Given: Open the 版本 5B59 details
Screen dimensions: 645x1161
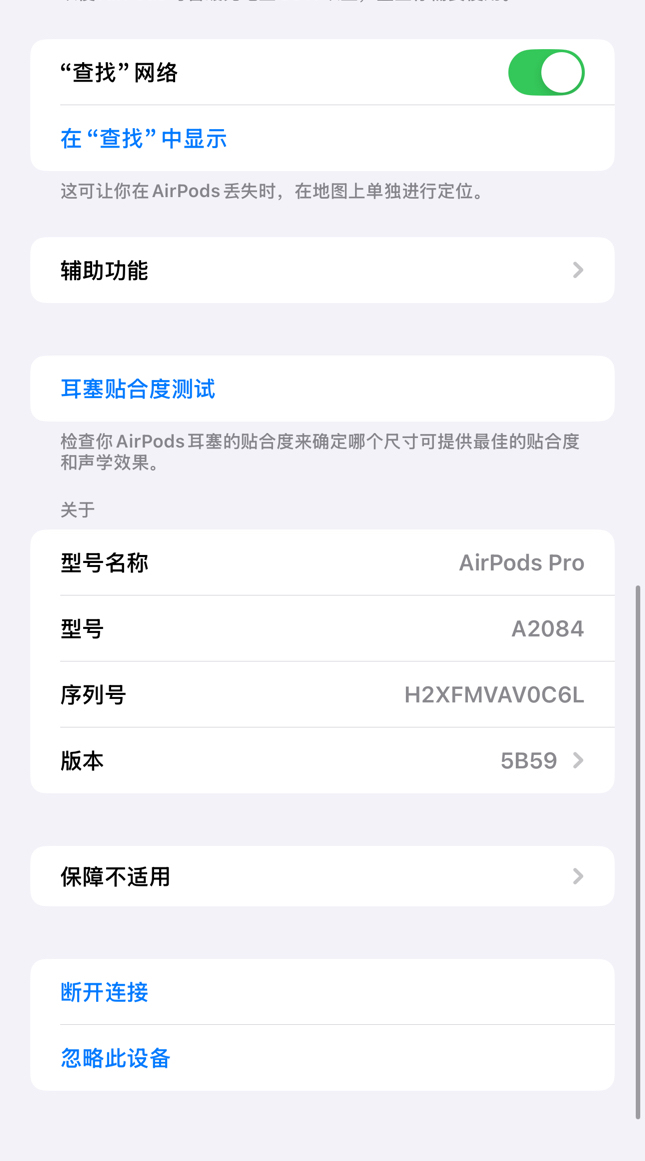Looking at the screenshot, I should coord(322,760).
